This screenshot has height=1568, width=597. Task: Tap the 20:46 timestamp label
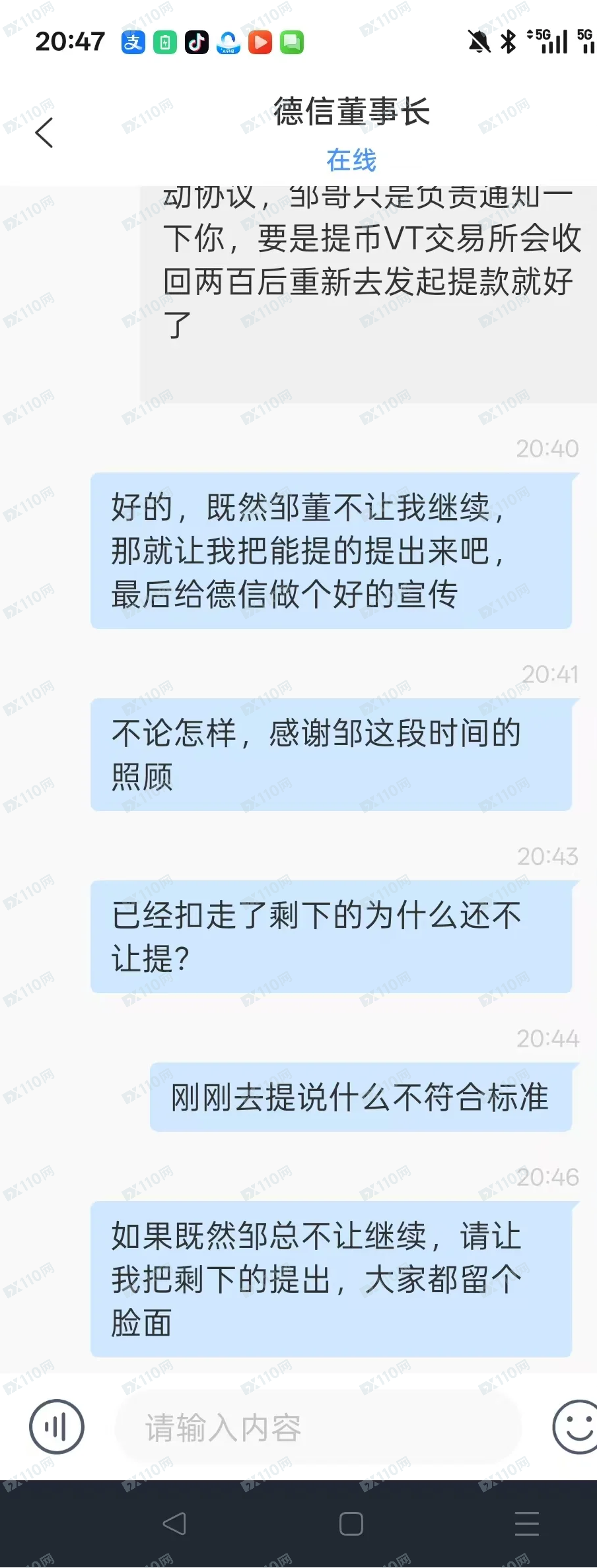546,1177
